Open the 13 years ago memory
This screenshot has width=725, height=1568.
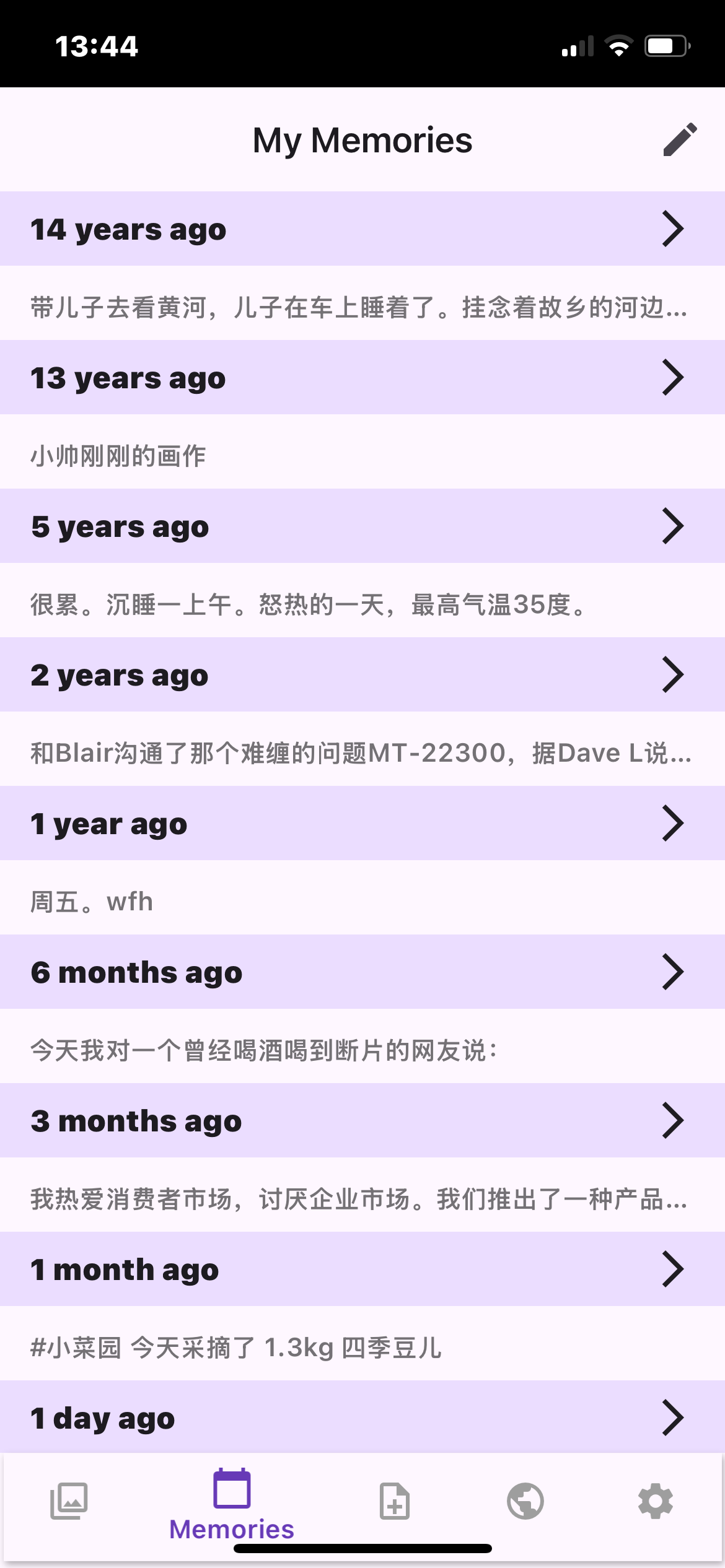[362, 378]
